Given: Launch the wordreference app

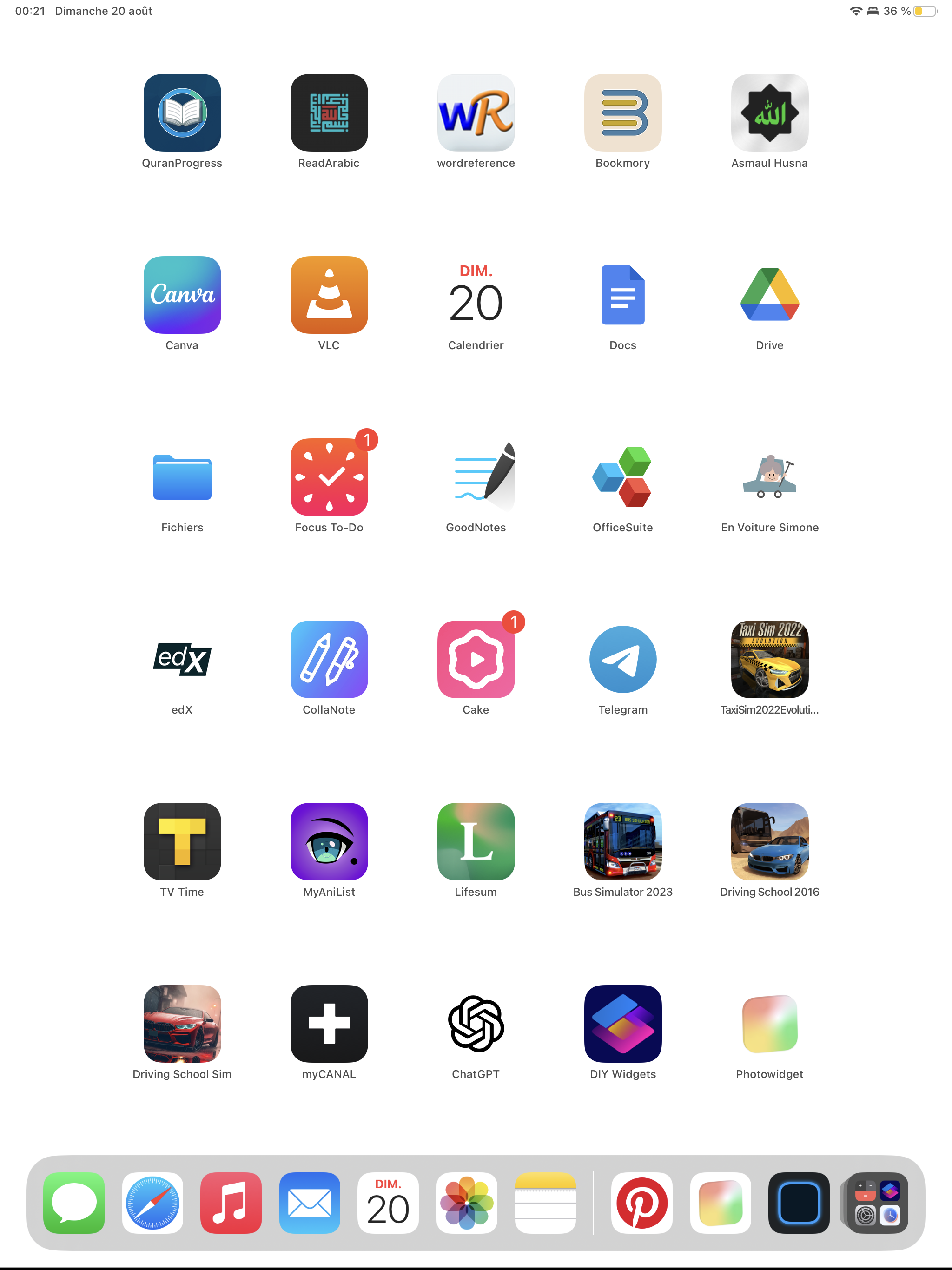Looking at the screenshot, I should pos(476,112).
